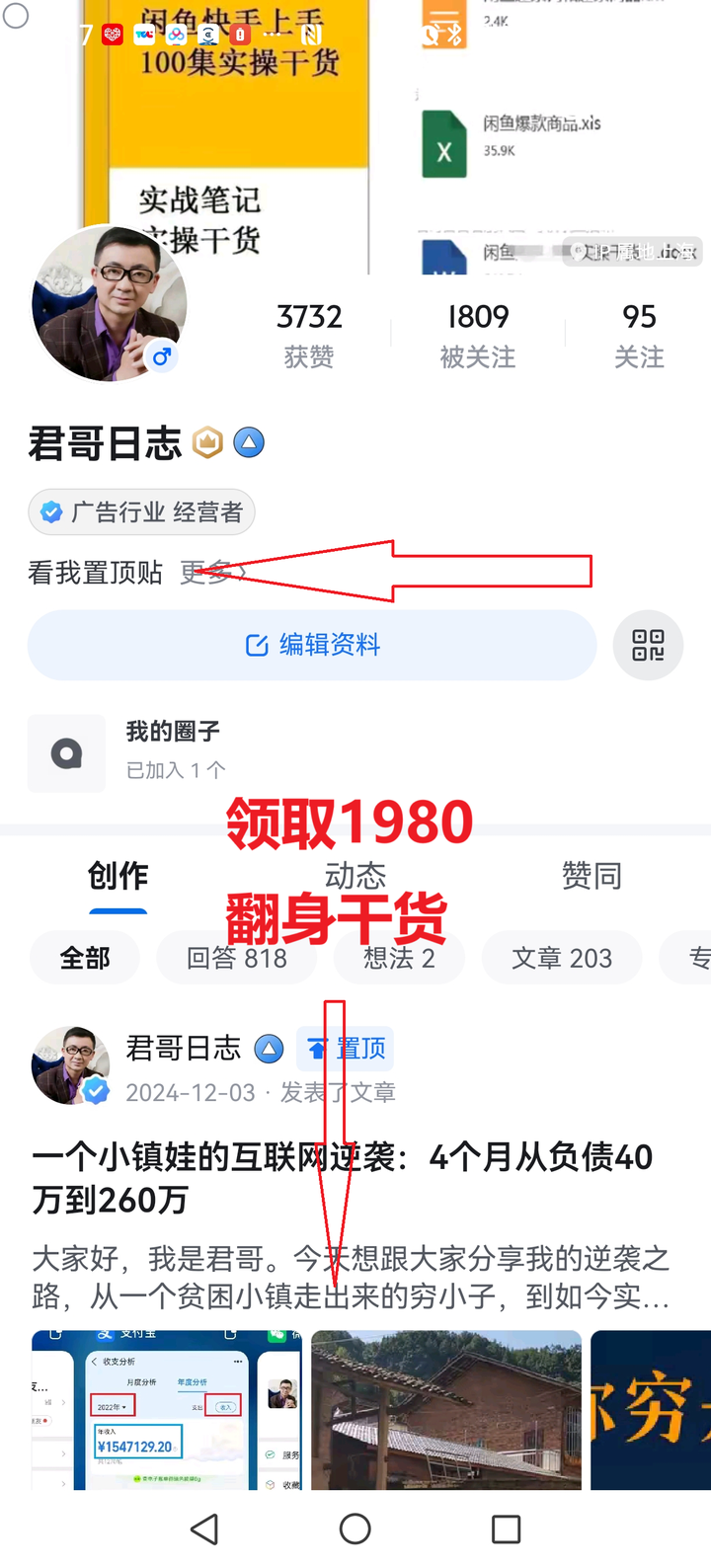Go to the home screen via system home
Viewport: 711px width, 1568px height.
point(355,1529)
